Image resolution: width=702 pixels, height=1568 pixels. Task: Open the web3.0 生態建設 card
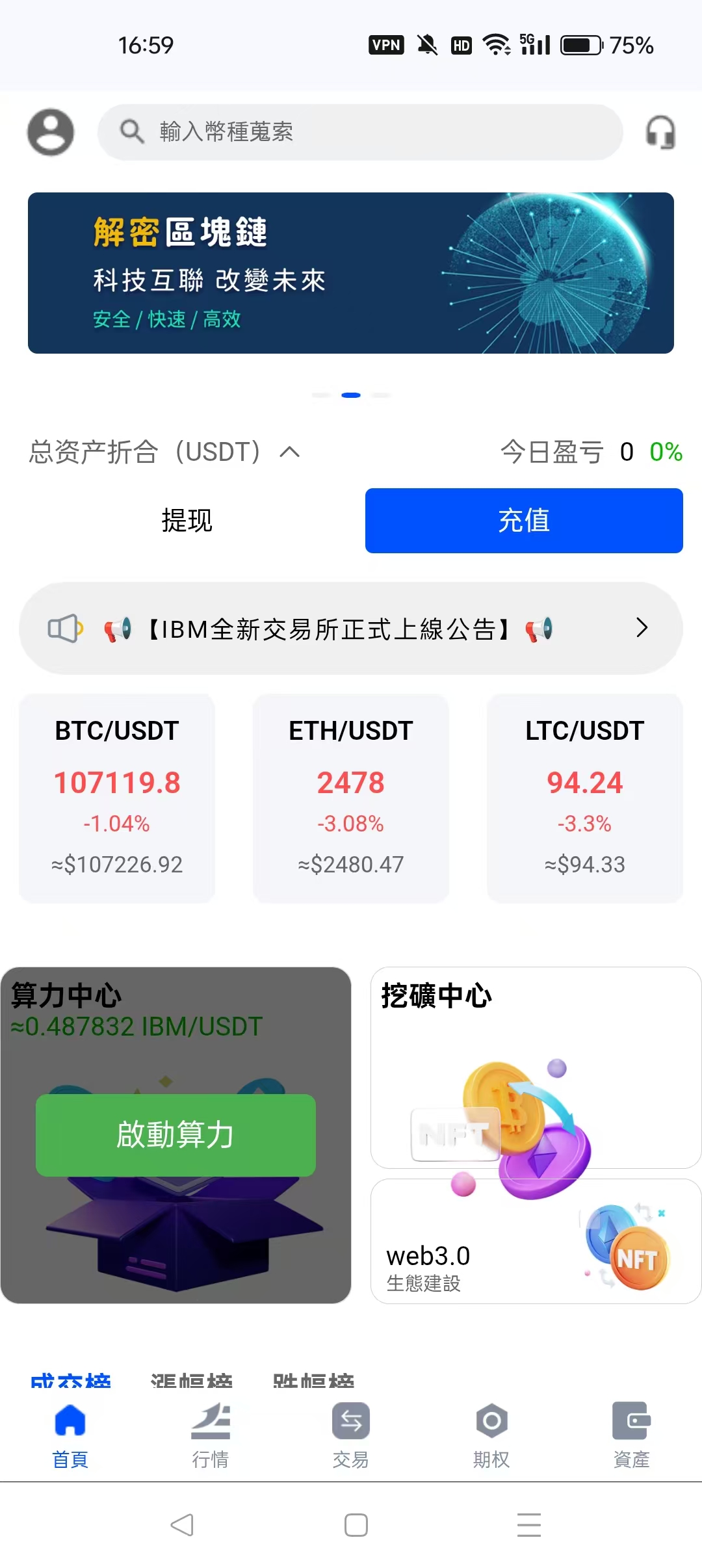click(x=536, y=1241)
